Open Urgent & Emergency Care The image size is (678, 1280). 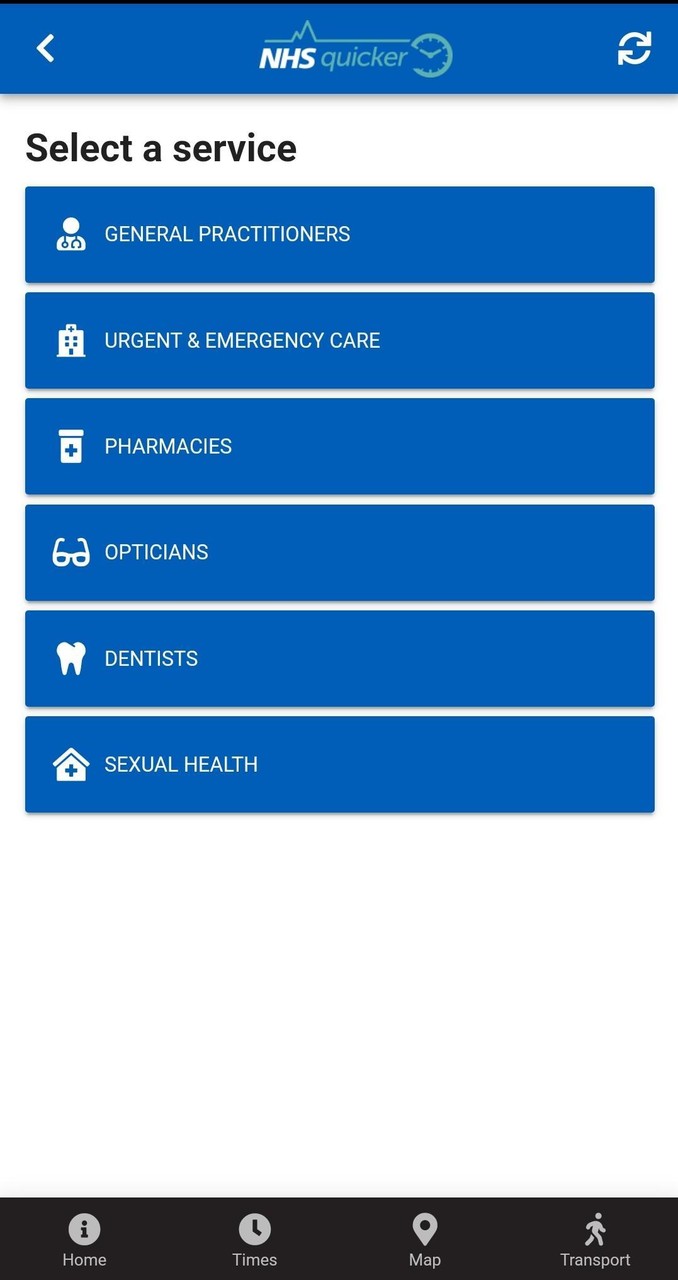[x=339, y=340]
